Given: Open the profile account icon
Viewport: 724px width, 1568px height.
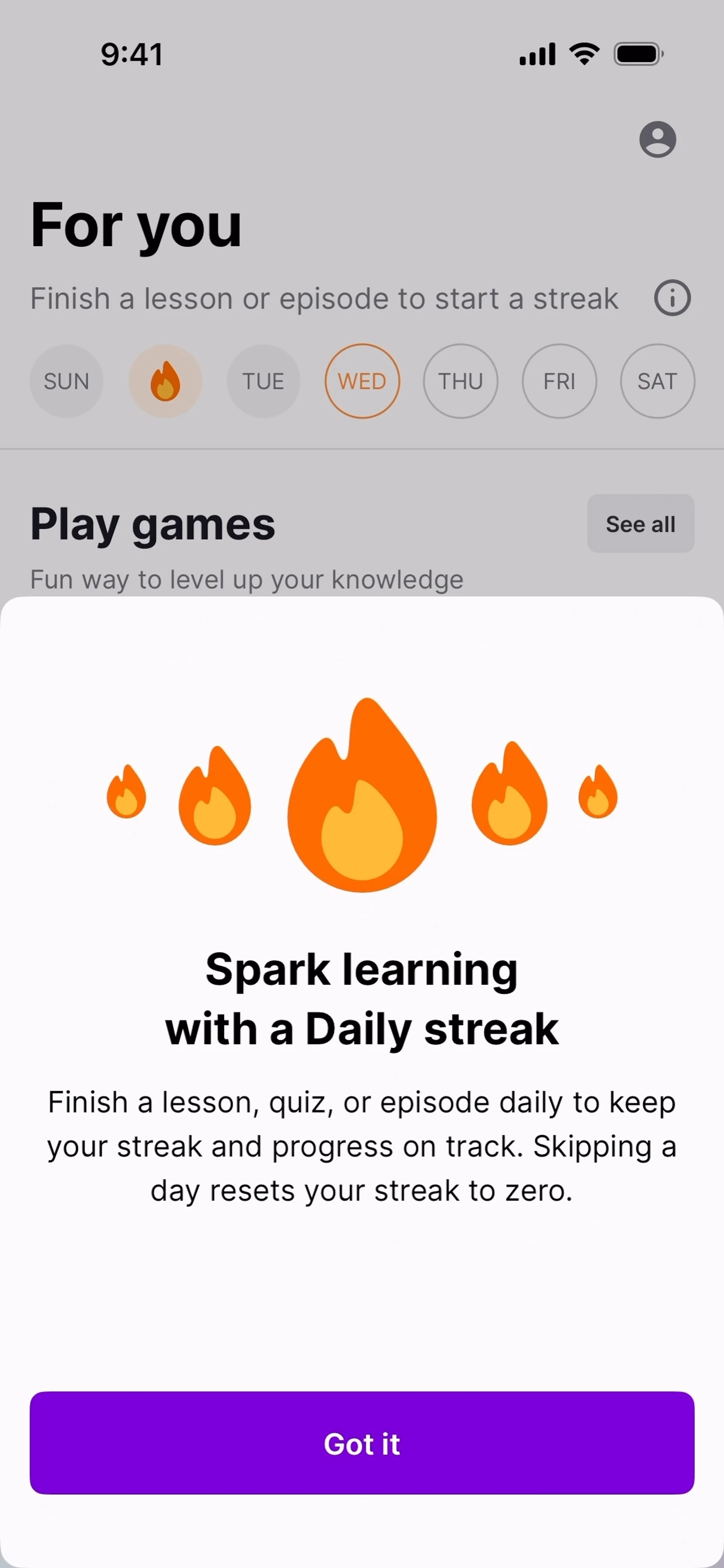Looking at the screenshot, I should coord(657,139).
